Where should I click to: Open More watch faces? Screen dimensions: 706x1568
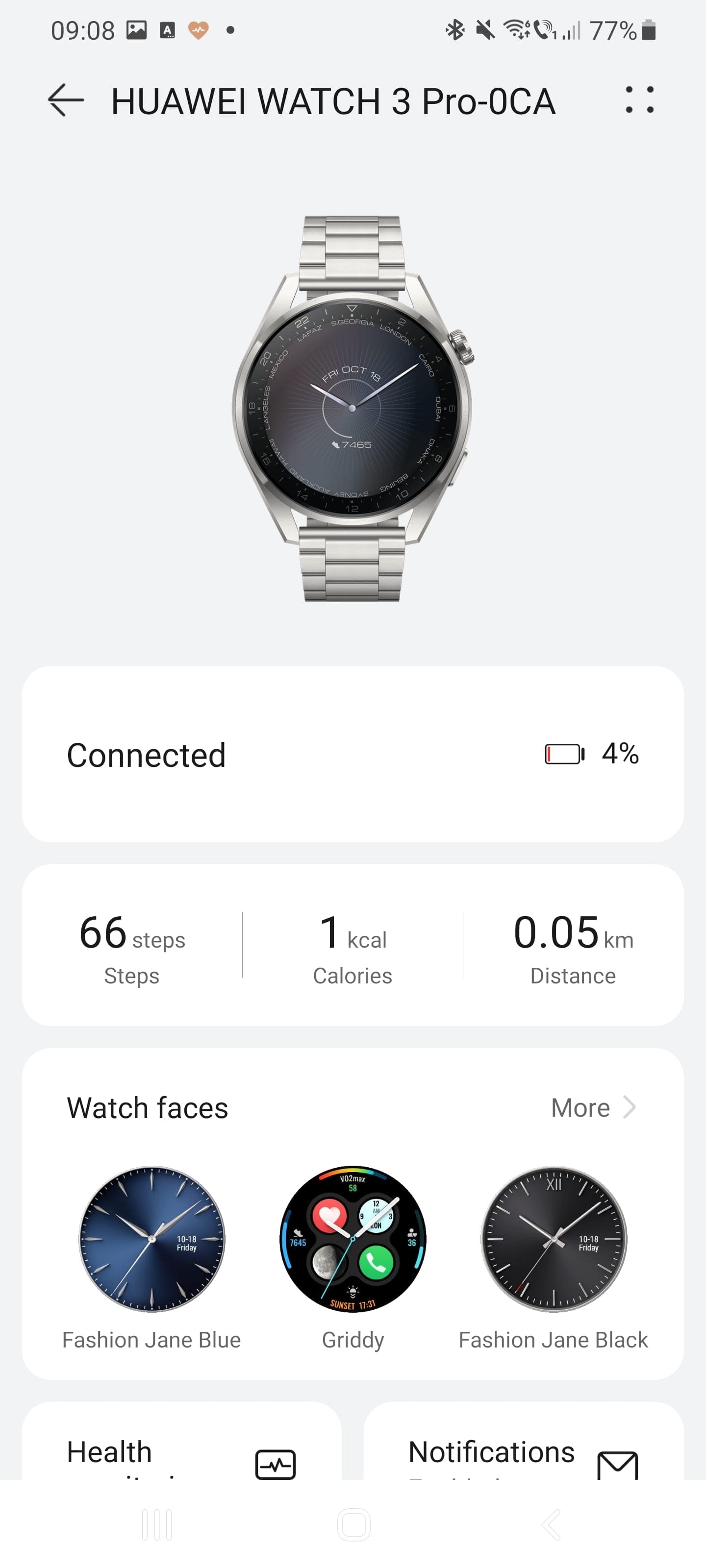pos(592,1107)
